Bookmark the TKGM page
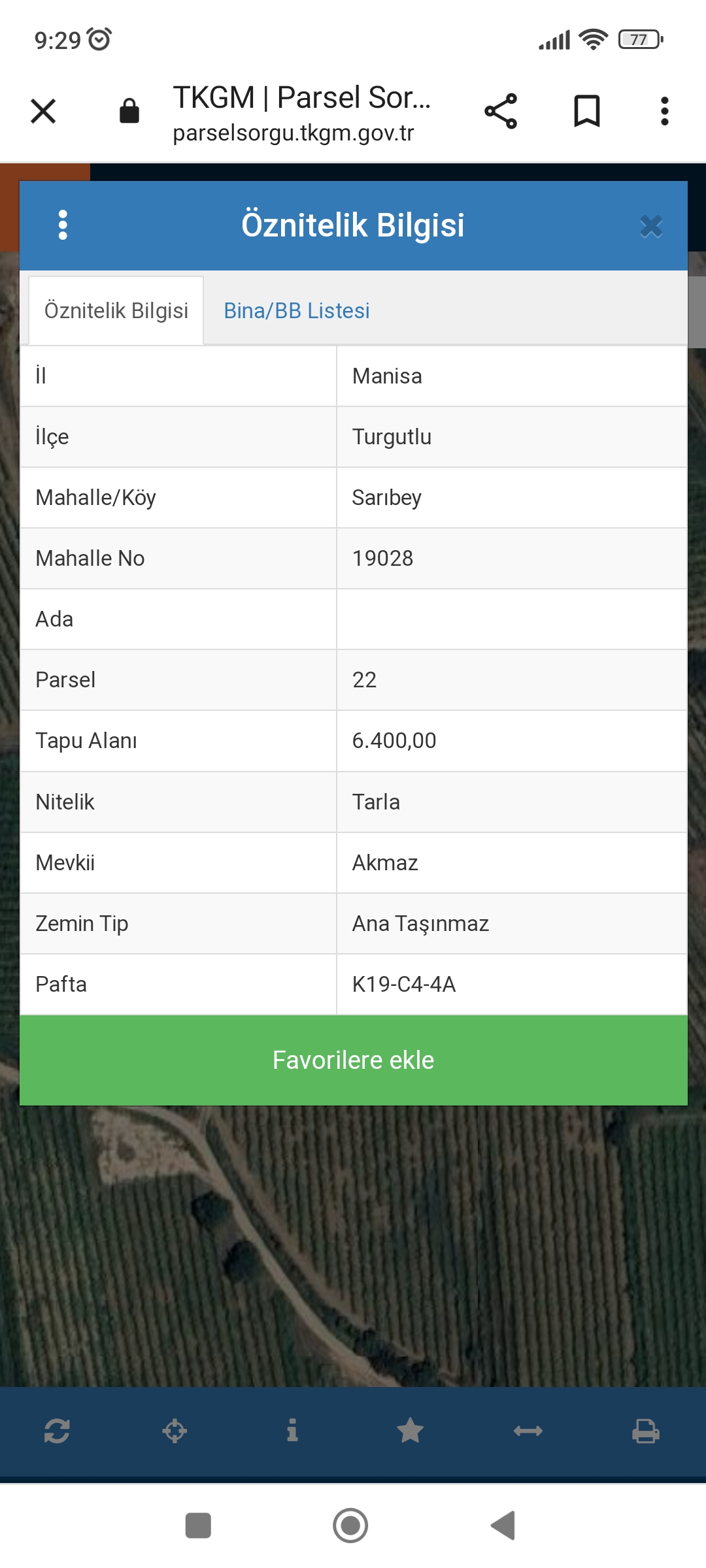 (x=586, y=111)
